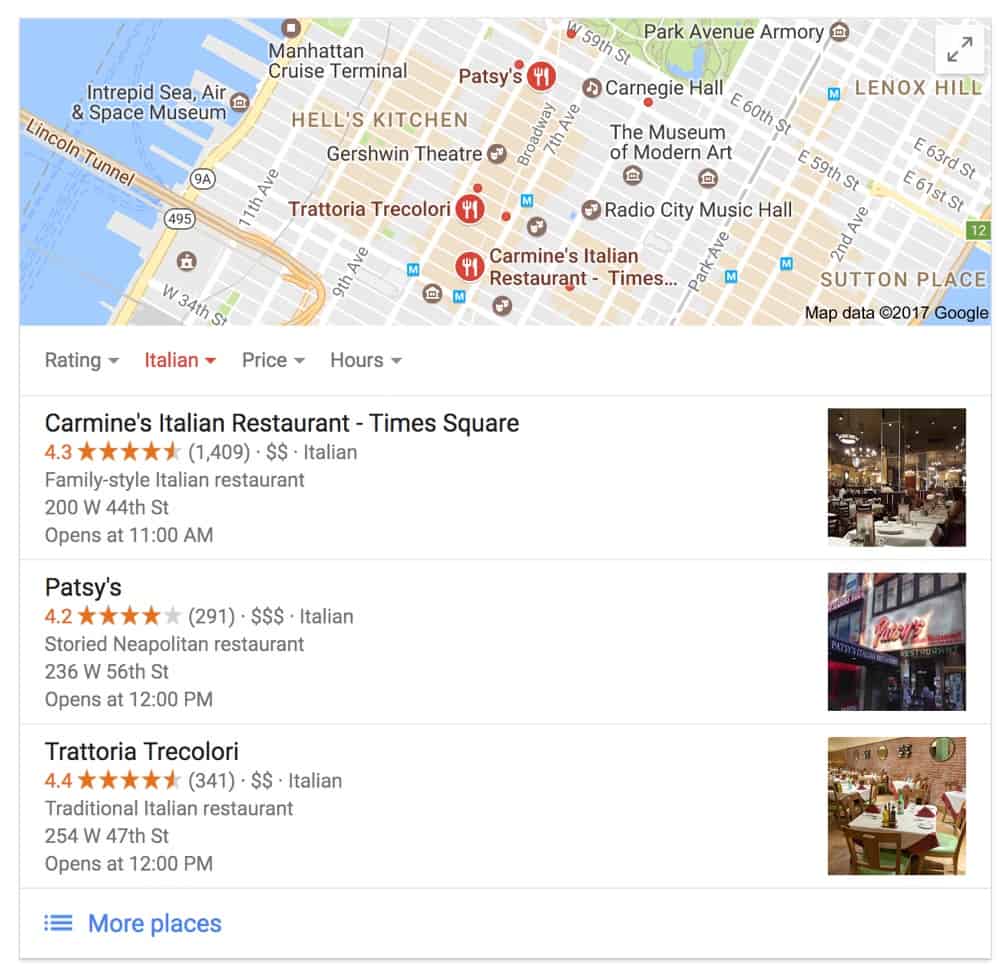Viewport: 1000px width, 972px height.
Task: View the Patsy's storefront photo
Action: point(896,641)
